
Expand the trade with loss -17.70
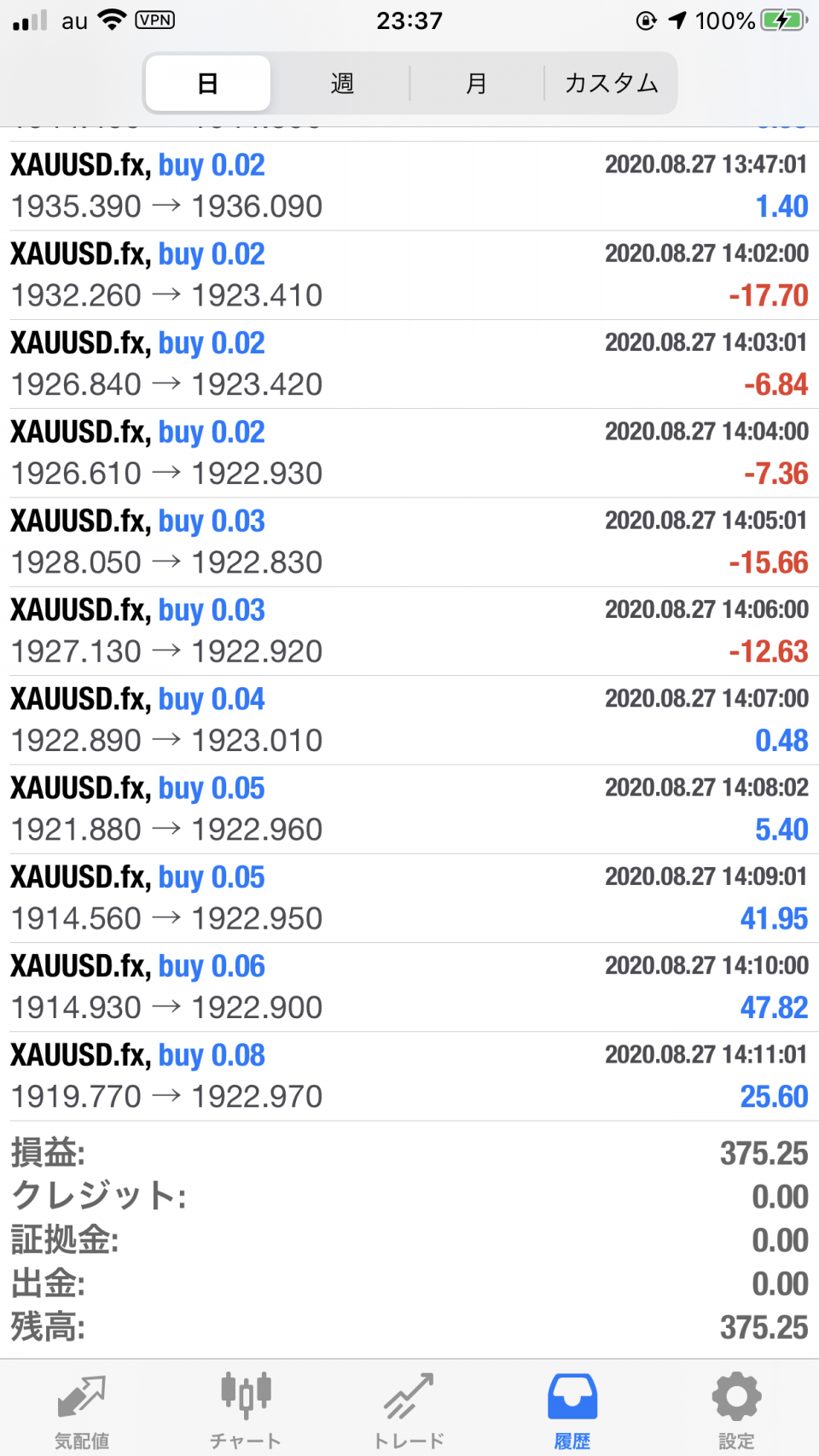(409, 275)
